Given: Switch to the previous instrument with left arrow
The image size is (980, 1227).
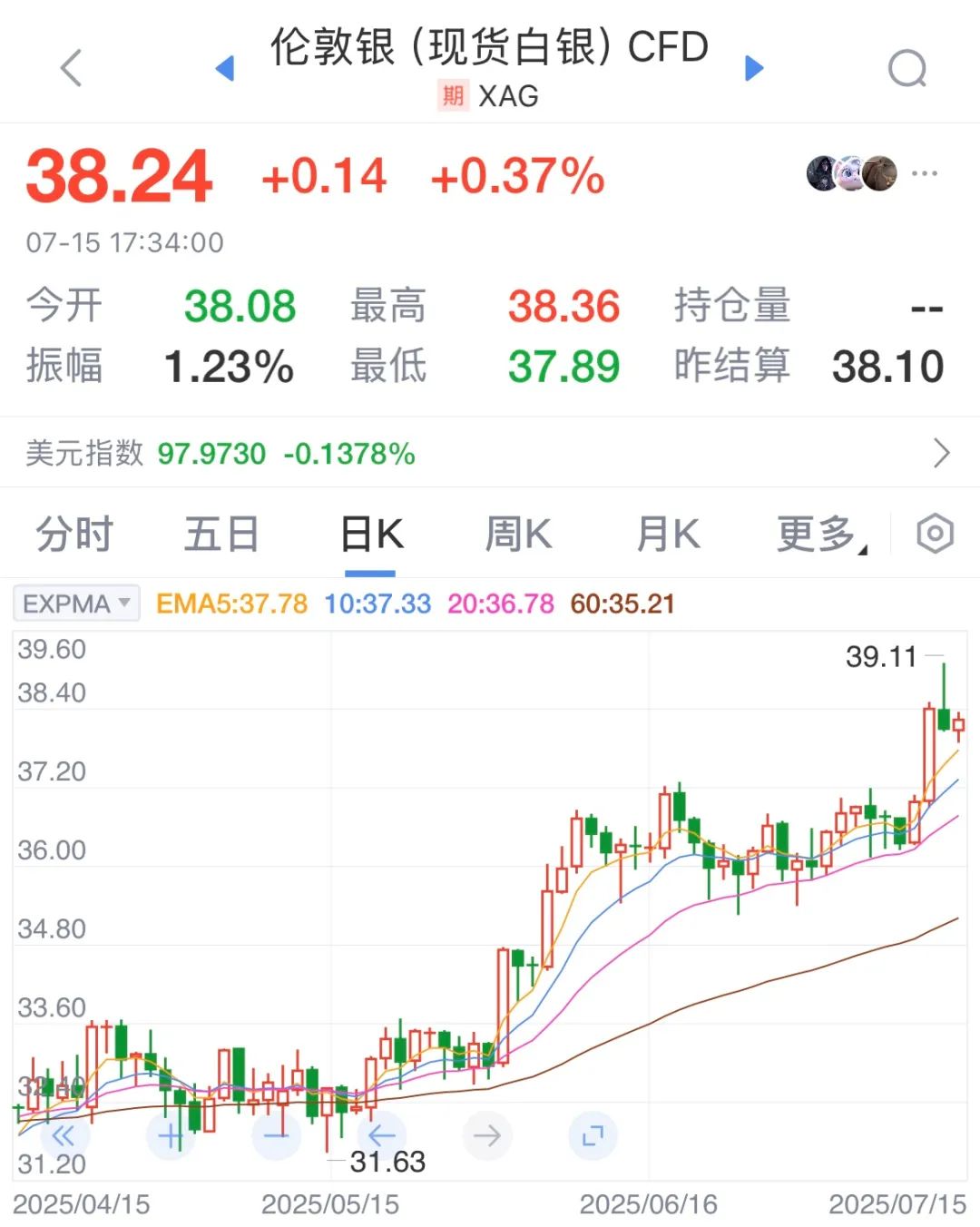Looking at the screenshot, I should coord(225,68).
